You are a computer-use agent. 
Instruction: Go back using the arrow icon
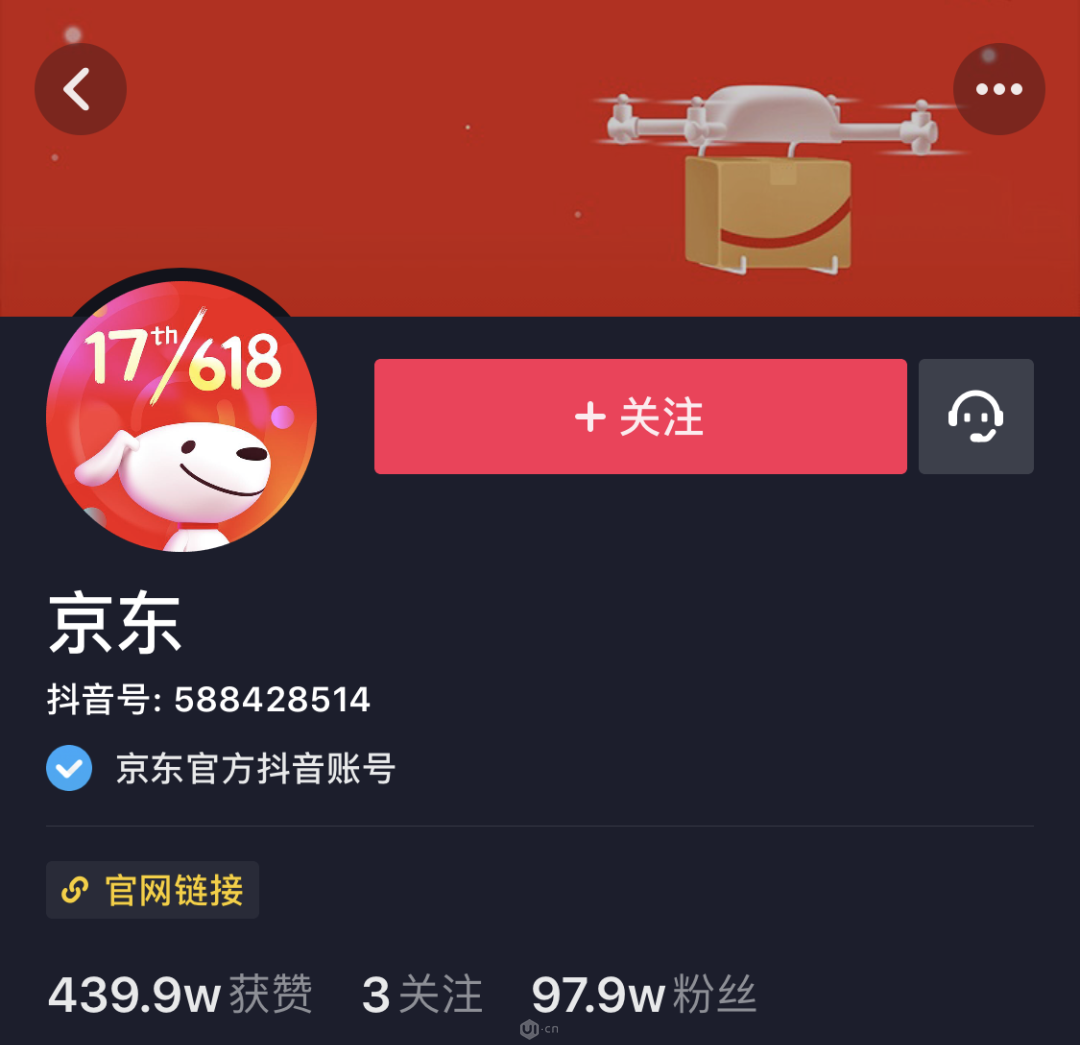pos(80,90)
